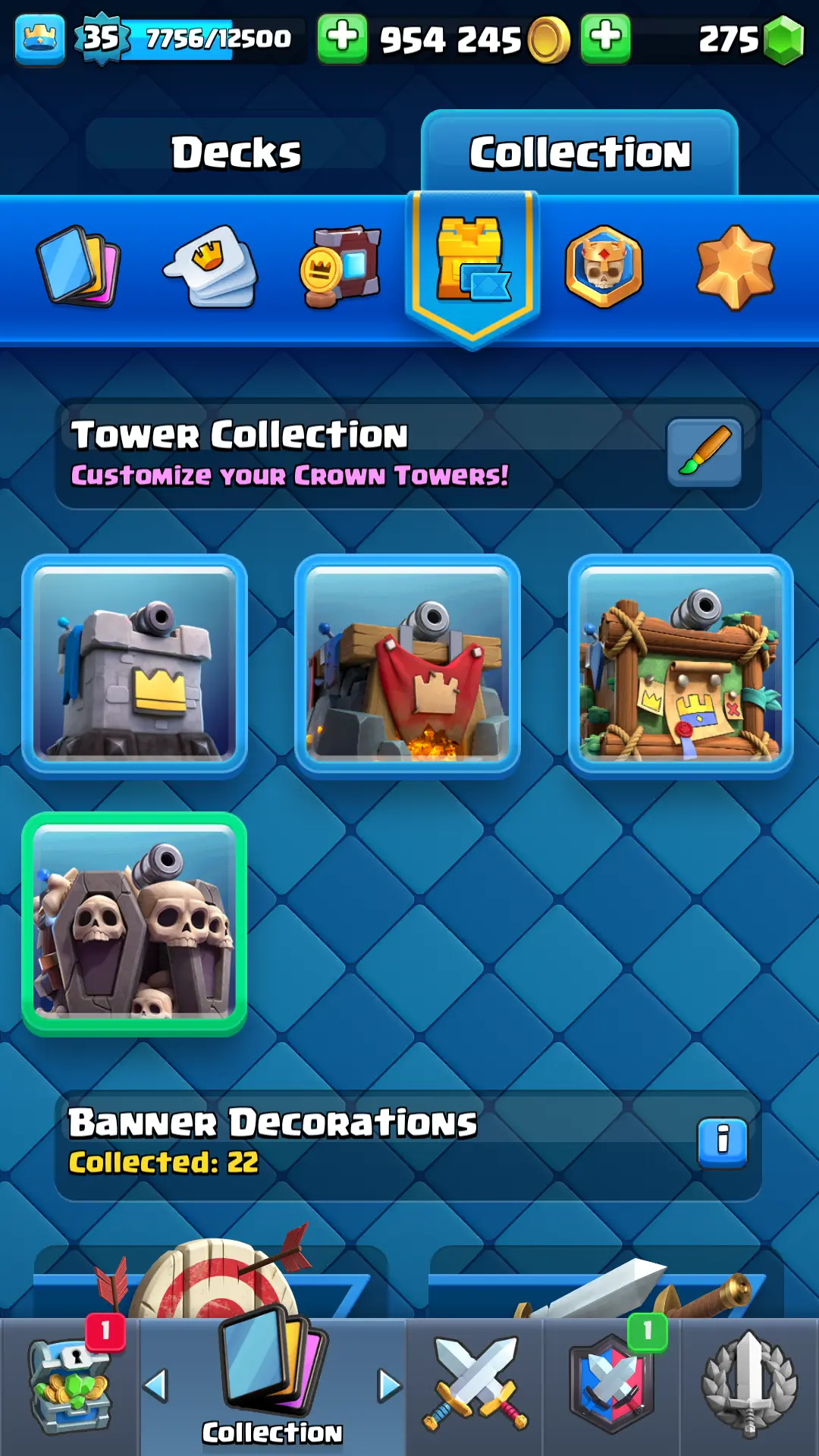Add more gems with the plus button
The height and width of the screenshot is (1456, 819).
(605, 38)
